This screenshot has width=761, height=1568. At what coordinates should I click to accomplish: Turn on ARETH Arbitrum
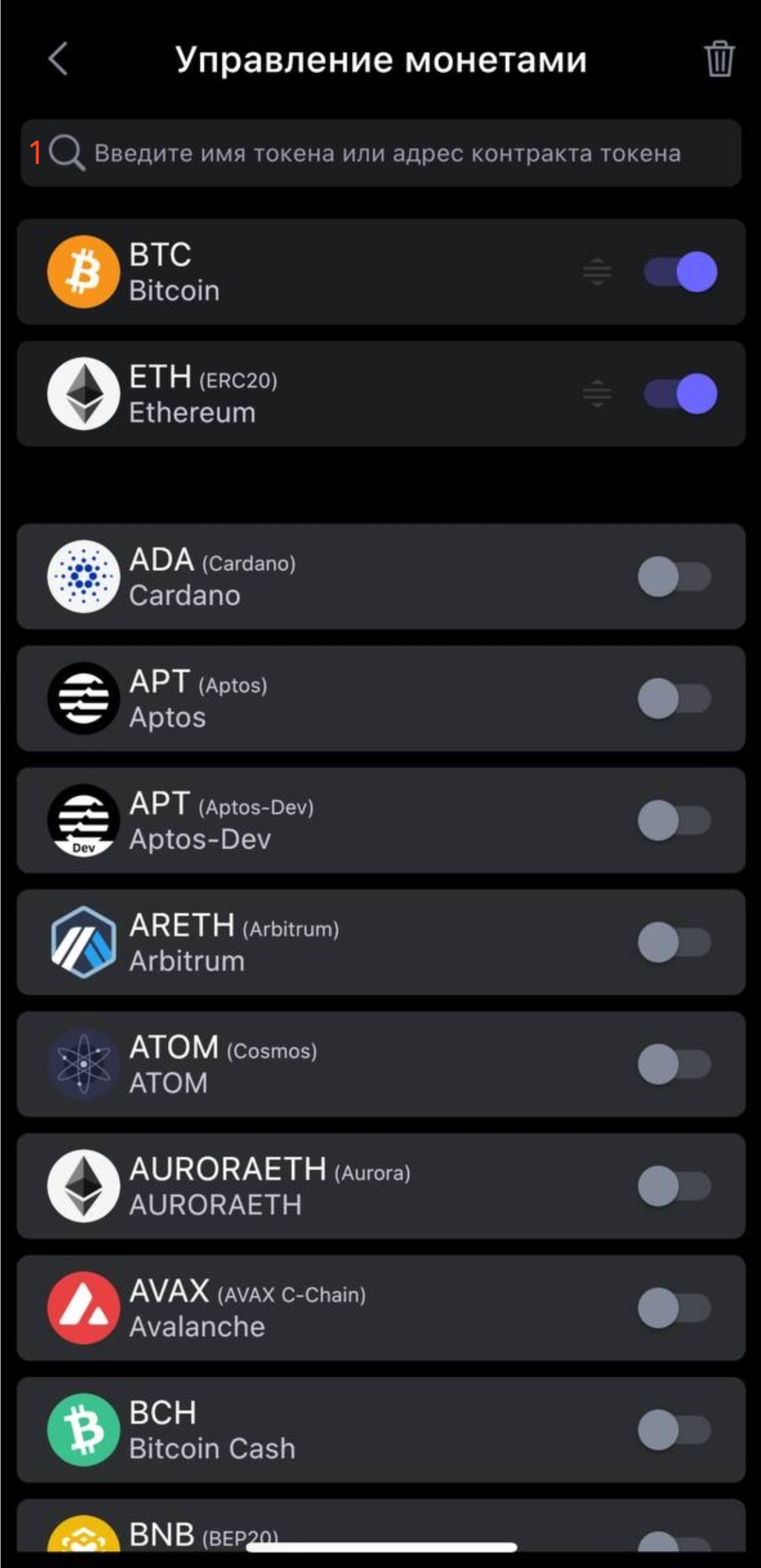[x=674, y=942]
